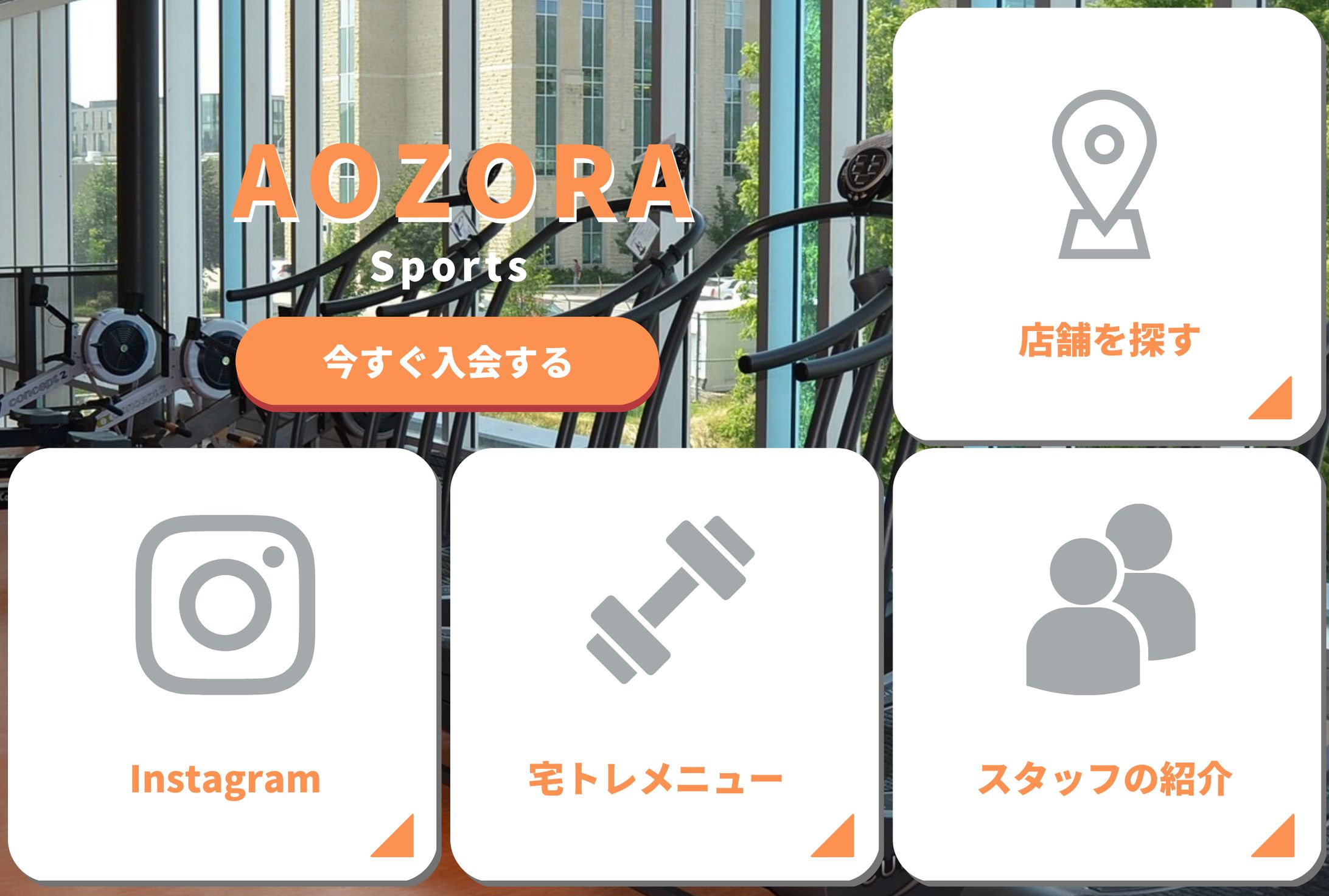Tap the 今すぐ入会する join button
Screen dimensions: 1329x896
point(447,362)
